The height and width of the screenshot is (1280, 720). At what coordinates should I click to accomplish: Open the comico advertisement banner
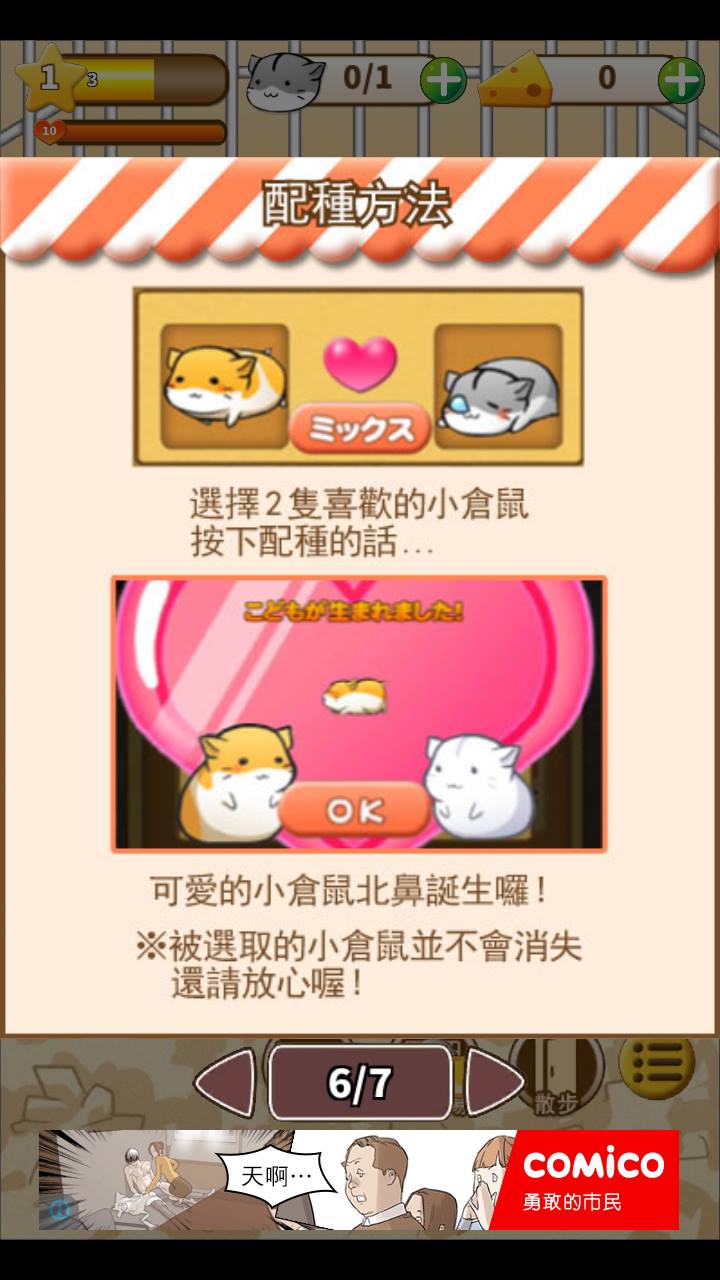359,1180
